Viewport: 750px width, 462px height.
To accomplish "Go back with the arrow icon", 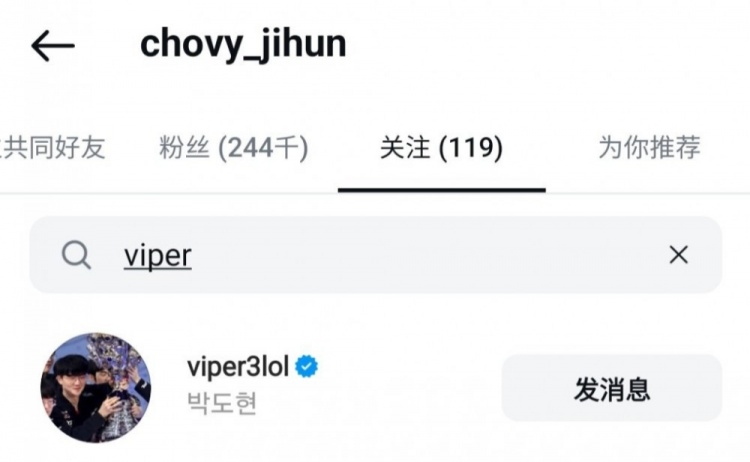I will (53, 45).
